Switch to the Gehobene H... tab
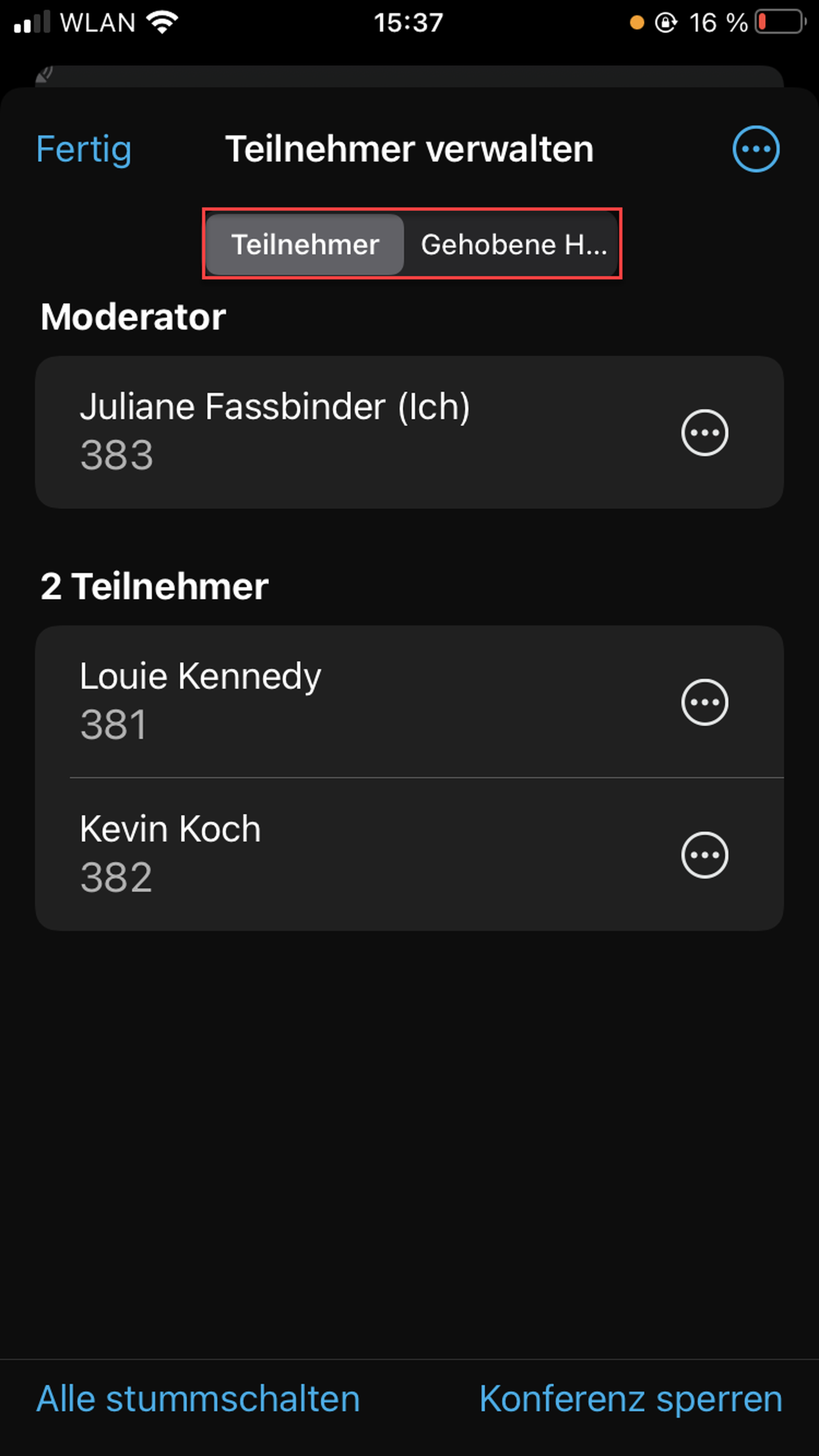 pos(512,245)
